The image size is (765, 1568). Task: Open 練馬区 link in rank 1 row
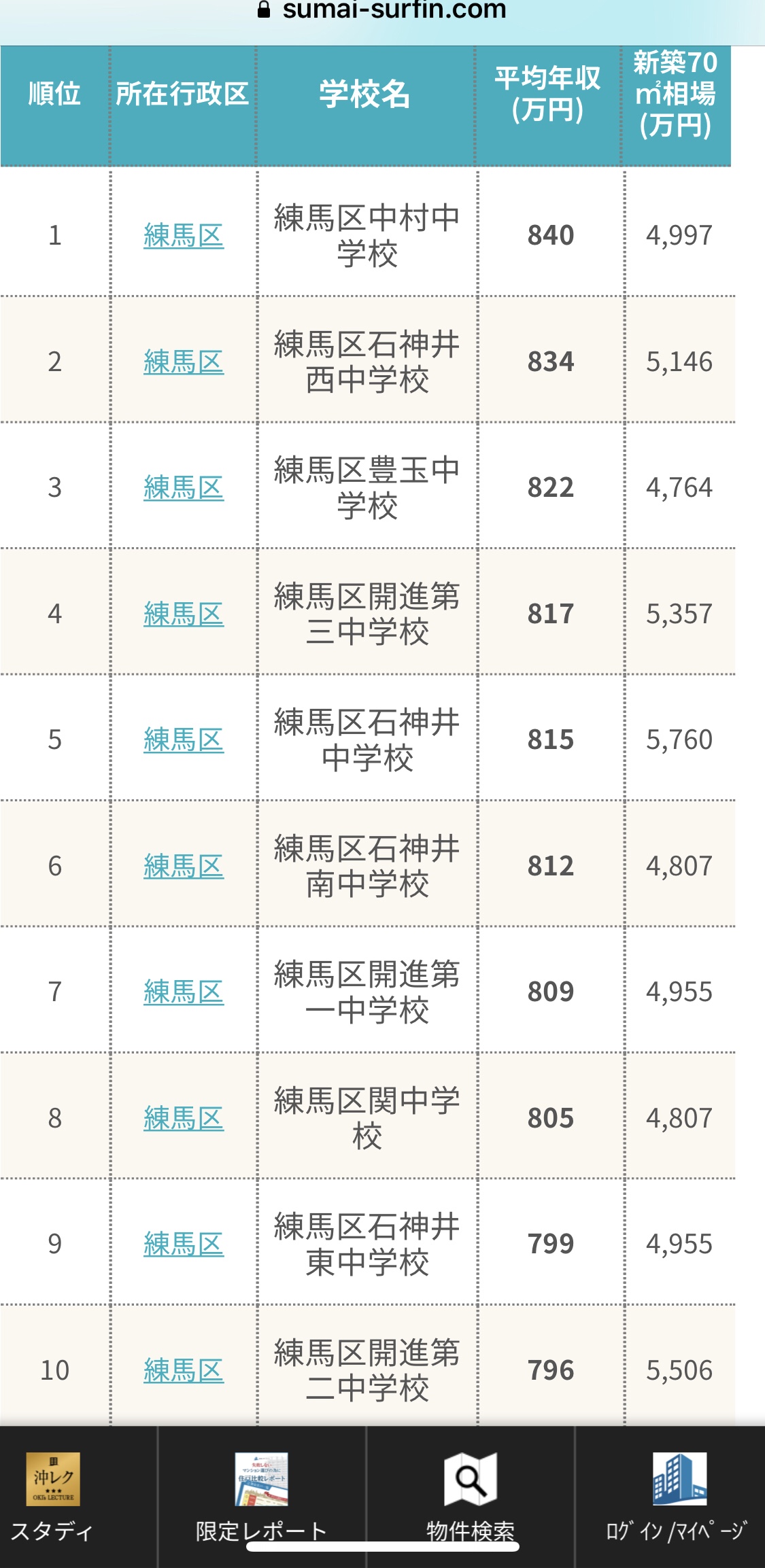(184, 236)
